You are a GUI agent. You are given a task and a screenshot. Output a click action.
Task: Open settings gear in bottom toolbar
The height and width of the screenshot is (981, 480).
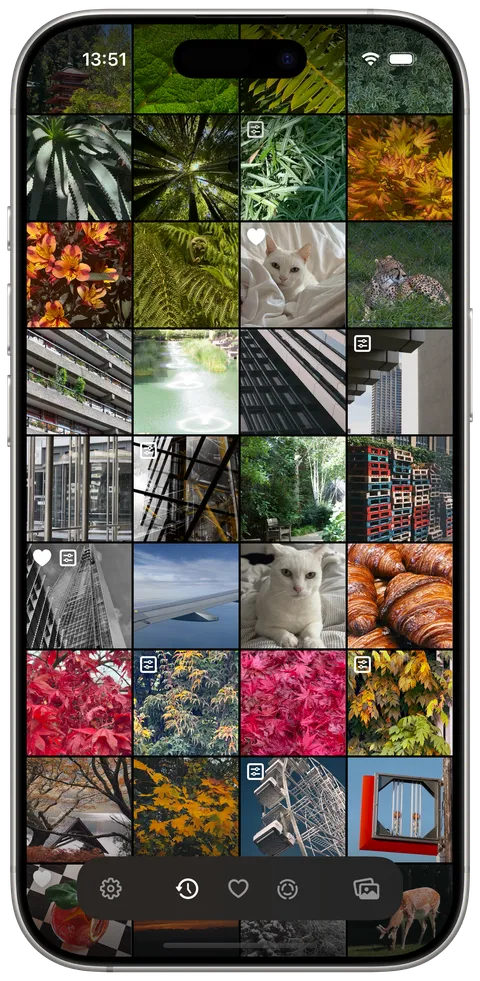coord(111,888)
